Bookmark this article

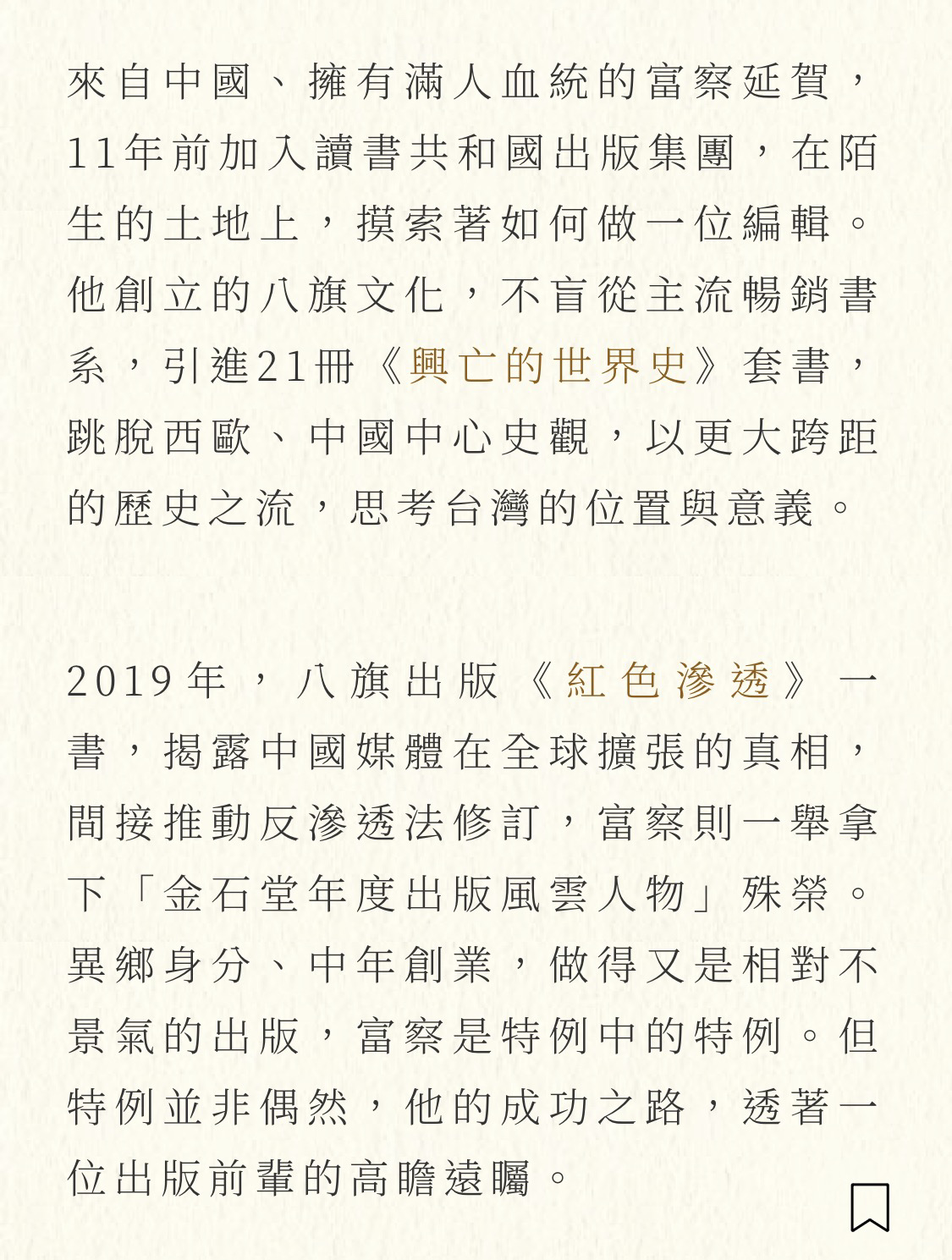[869, 1208]
